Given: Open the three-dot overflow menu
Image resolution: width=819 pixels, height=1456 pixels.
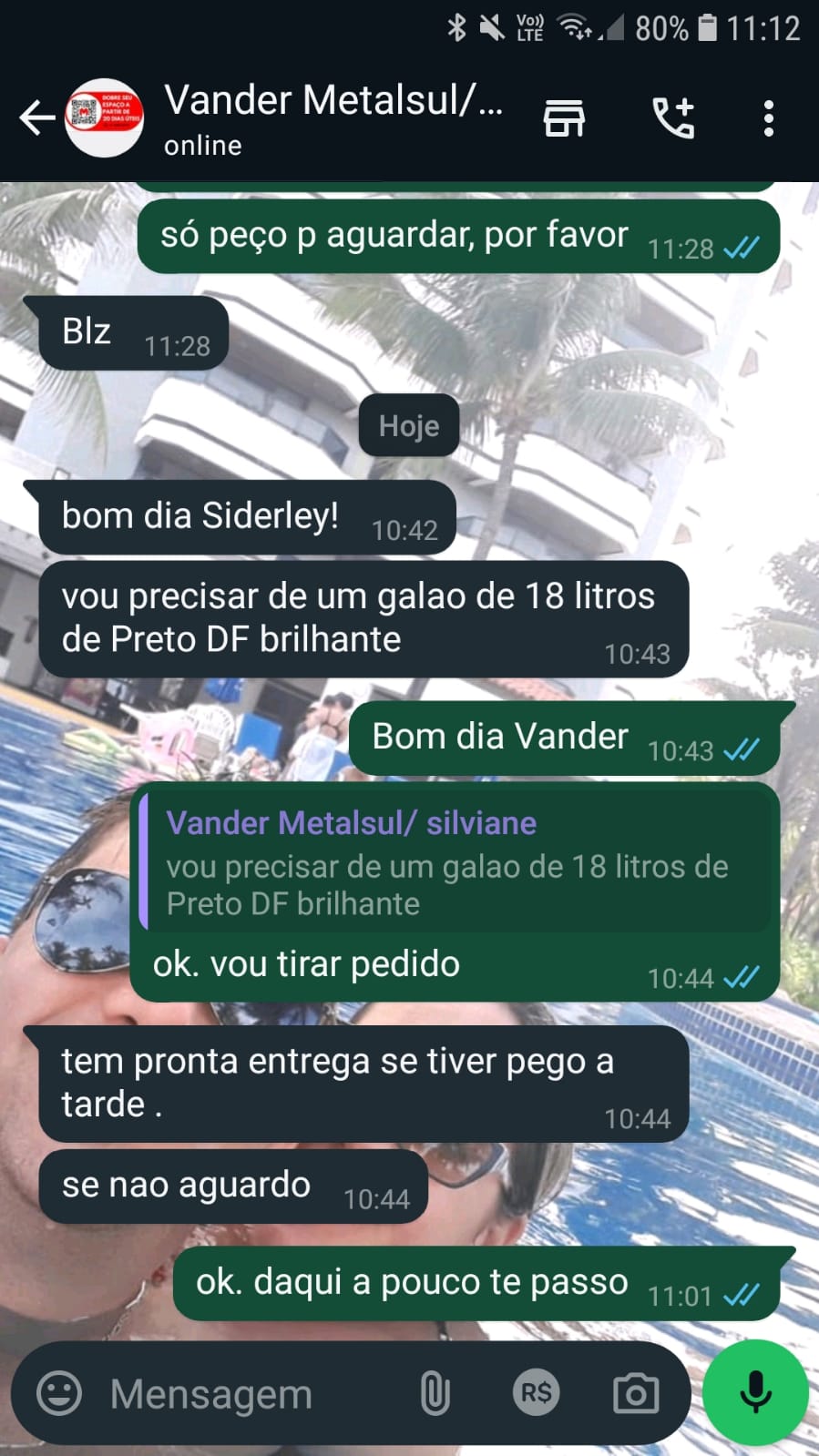Looking at the screenshot, I should [x=769, y=118].
